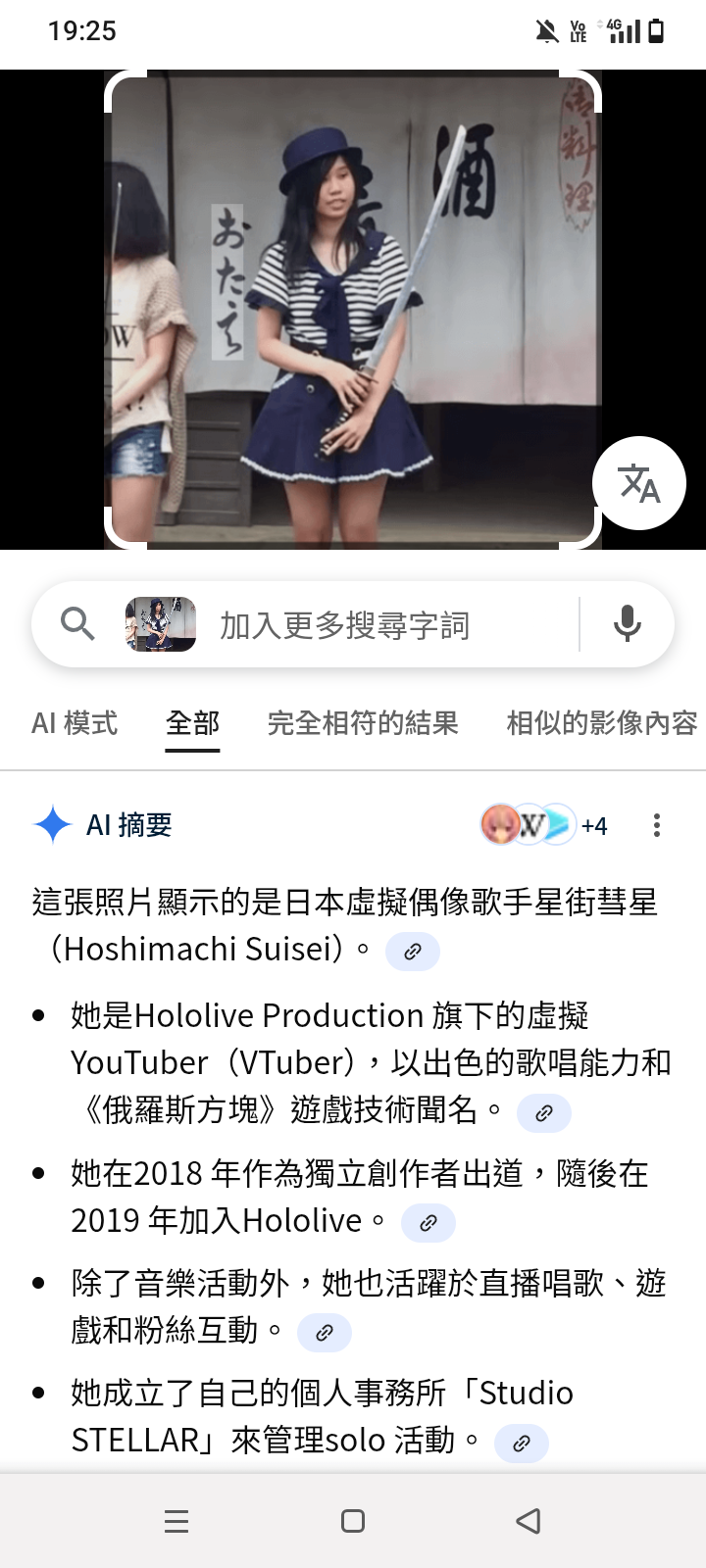Go to the system home screen
Viewport: 706px width, 1568px height.
(x=353, y=1521)
